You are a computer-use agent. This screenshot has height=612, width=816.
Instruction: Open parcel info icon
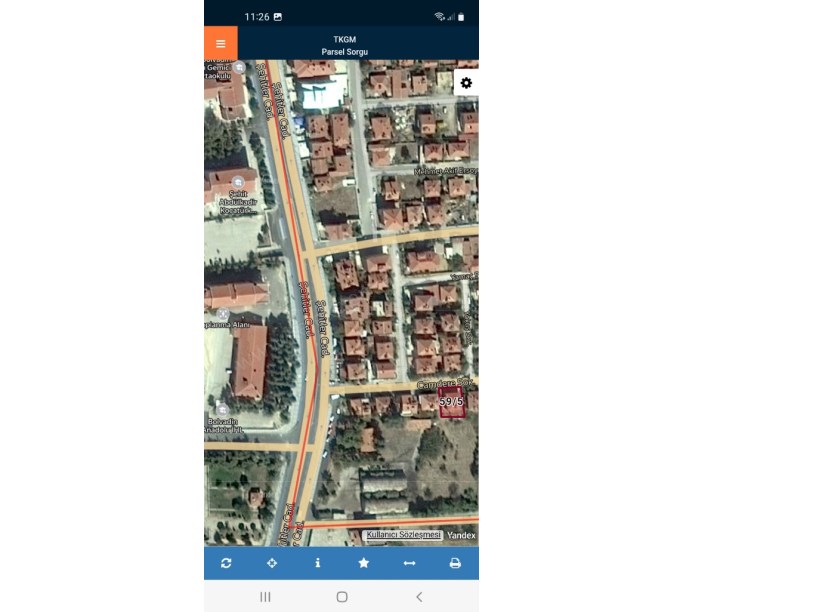[x=318, y=563]
